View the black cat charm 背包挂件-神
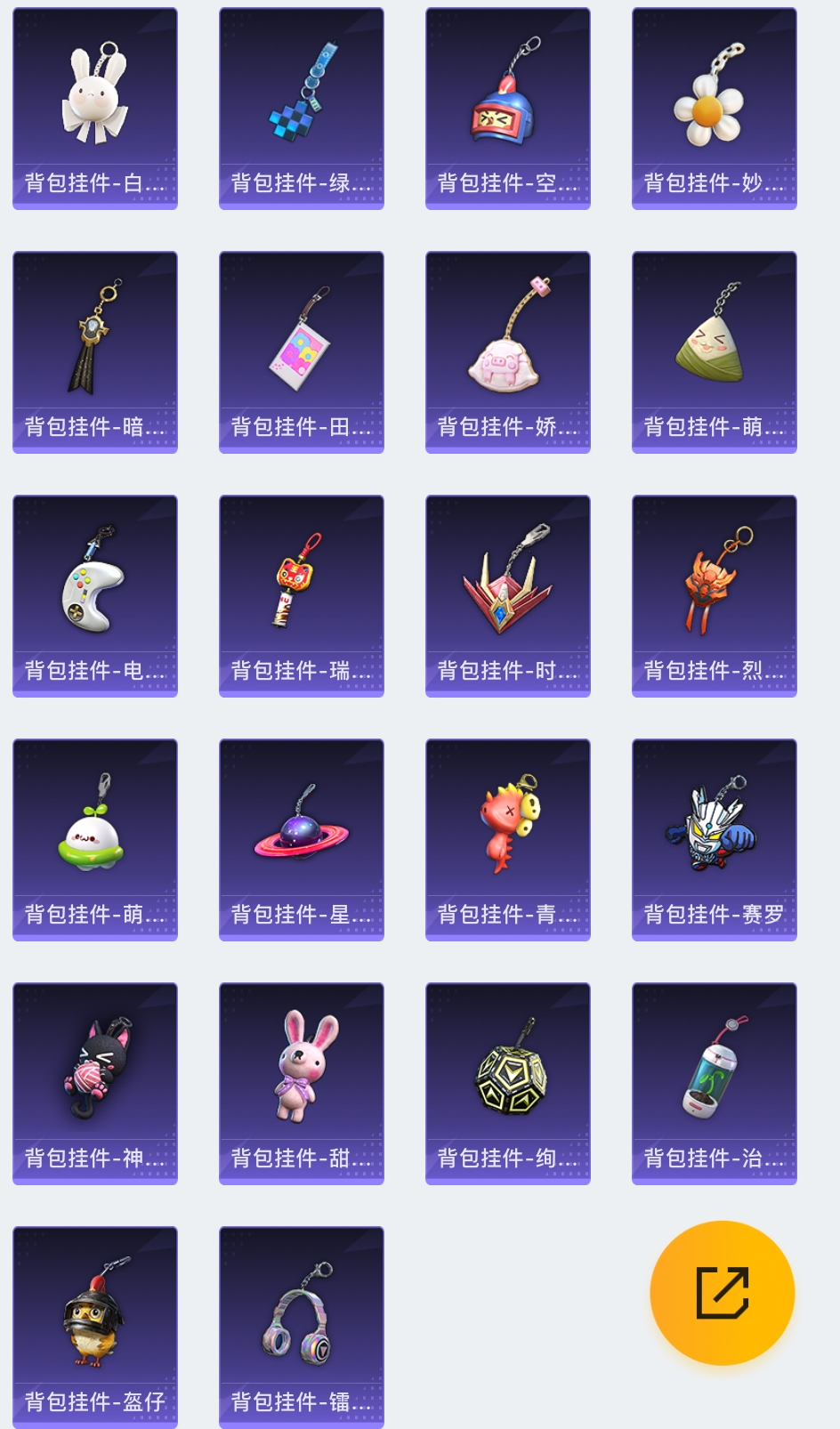This screenshot has height=1429, width=840. pyautogui.click(x=95, y=1084)
